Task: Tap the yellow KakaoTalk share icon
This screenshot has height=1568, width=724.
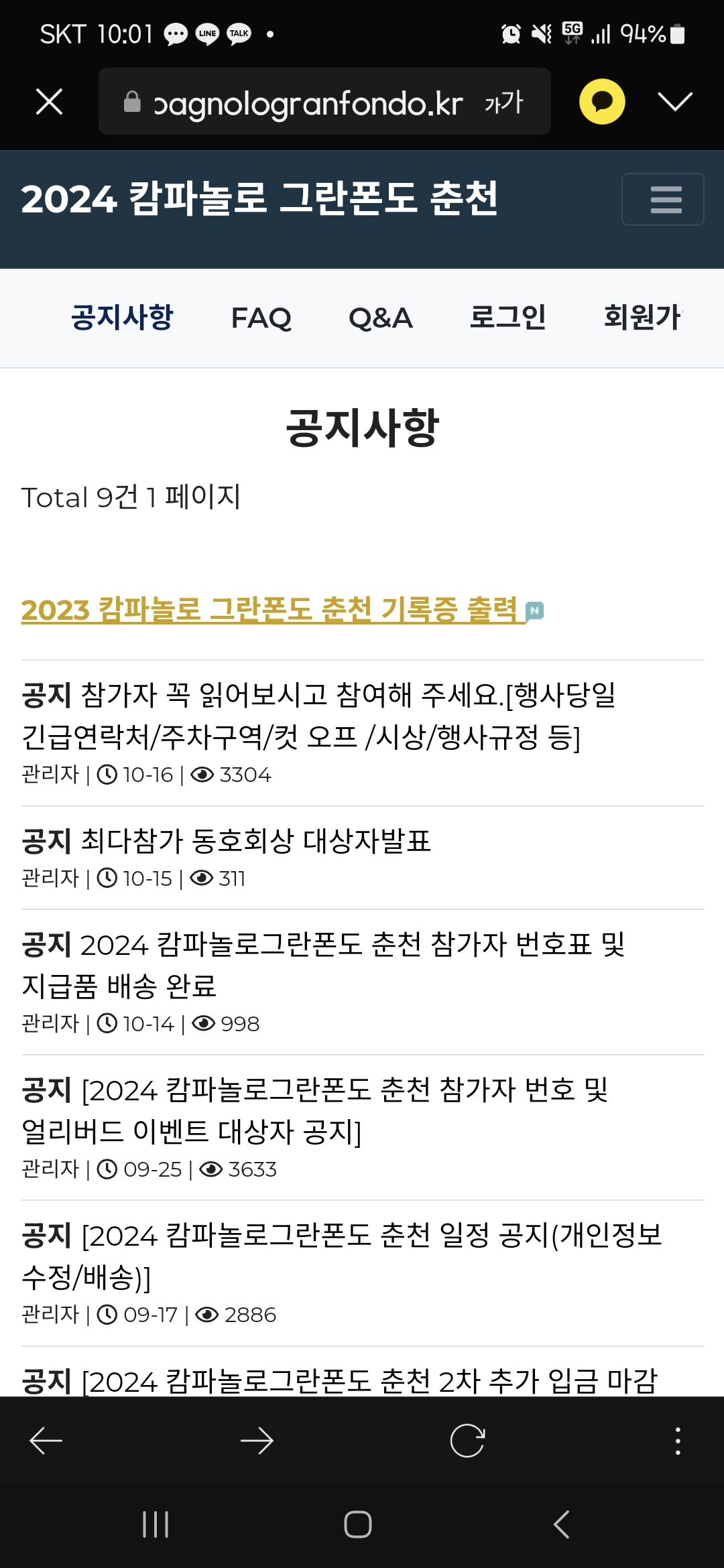Action: point(602,102)
